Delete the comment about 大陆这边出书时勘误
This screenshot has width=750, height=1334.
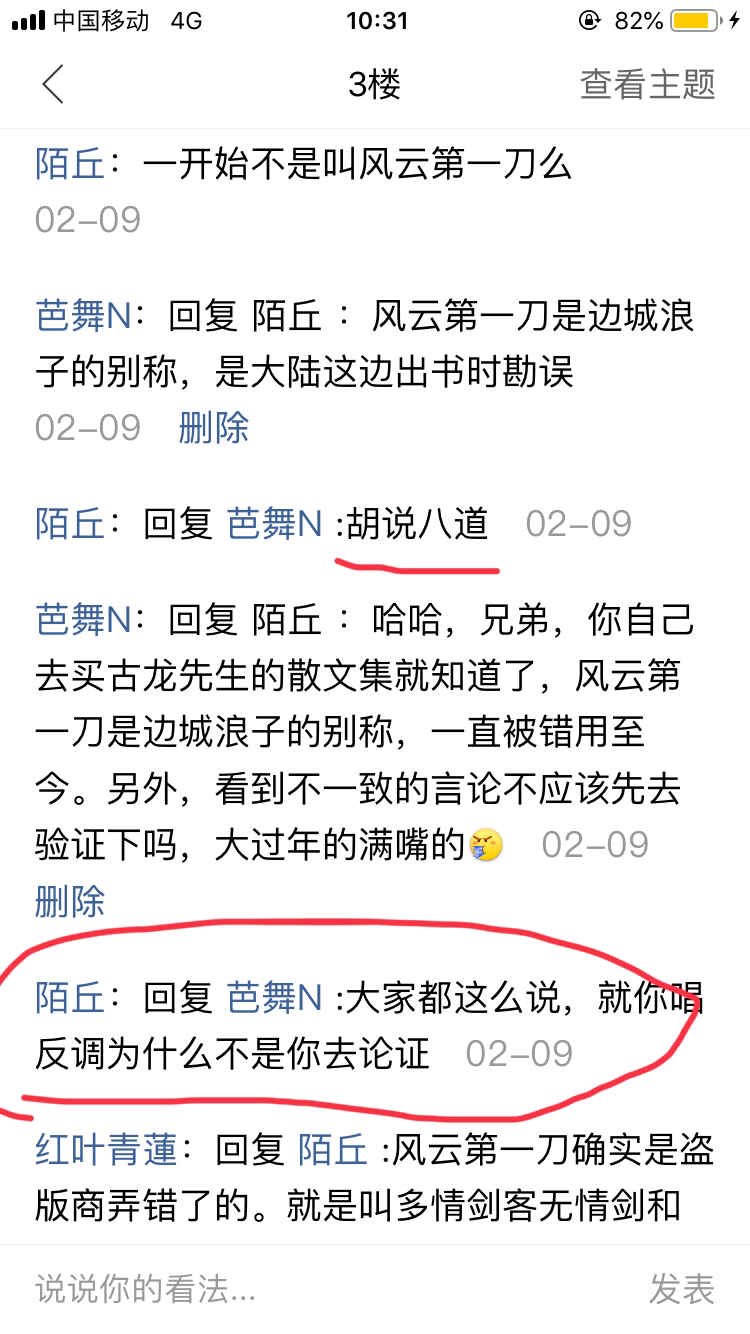pyautogui.click(x=213, y=427)
